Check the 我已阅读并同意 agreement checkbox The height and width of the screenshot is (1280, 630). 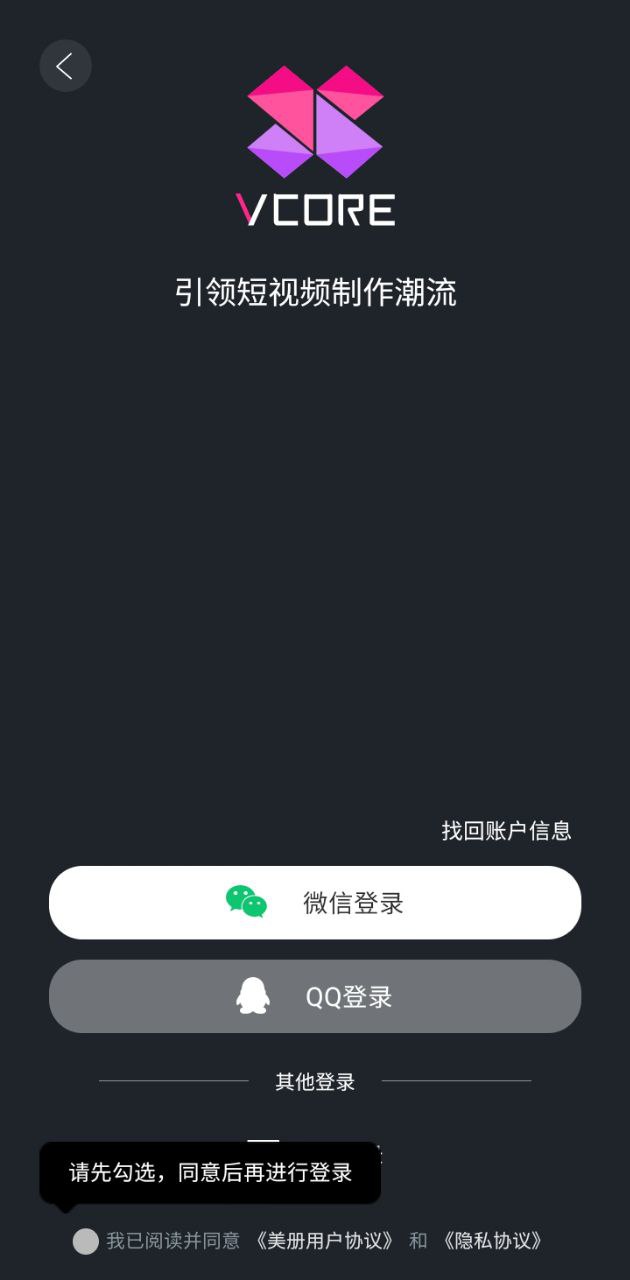tap(86, 1241)
